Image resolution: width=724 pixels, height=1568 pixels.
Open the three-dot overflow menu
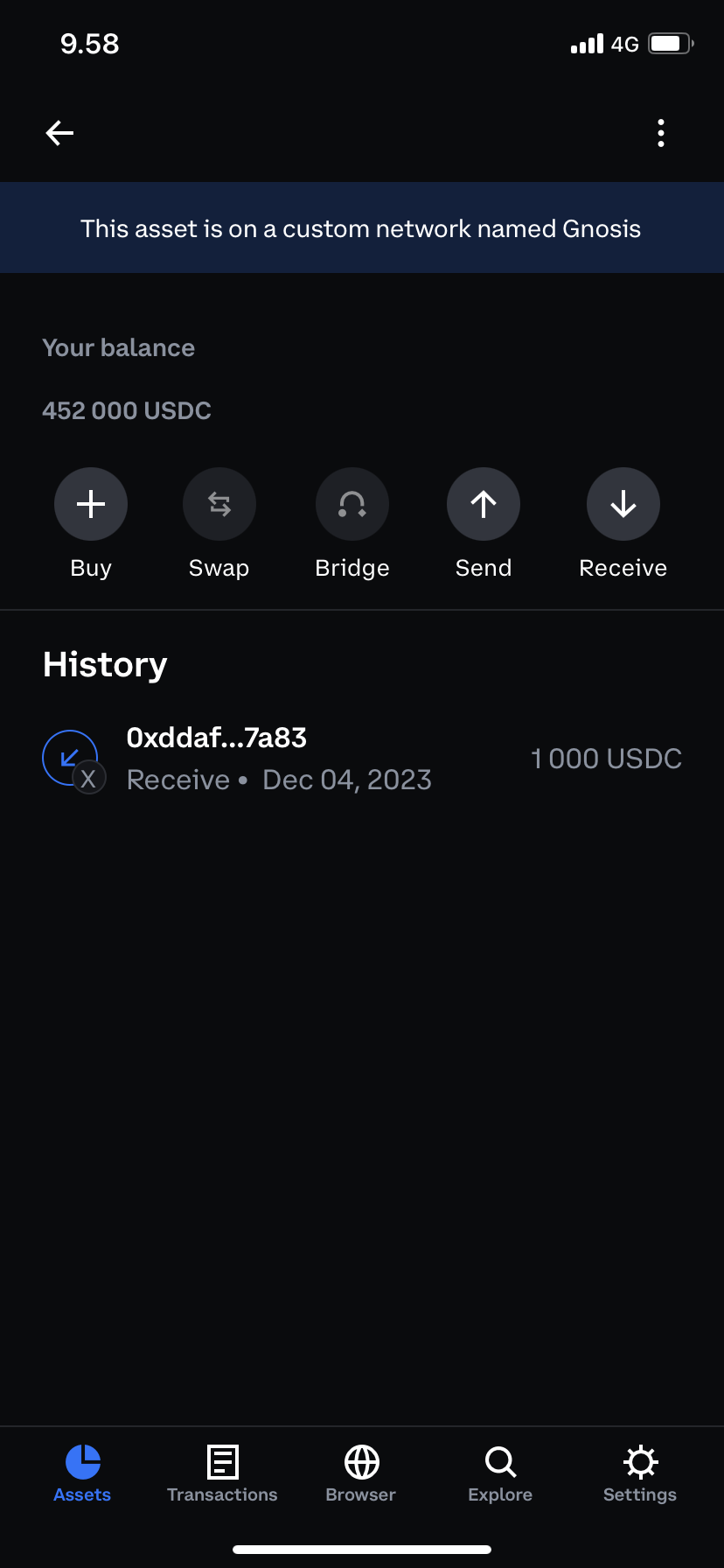coord(661,133)
